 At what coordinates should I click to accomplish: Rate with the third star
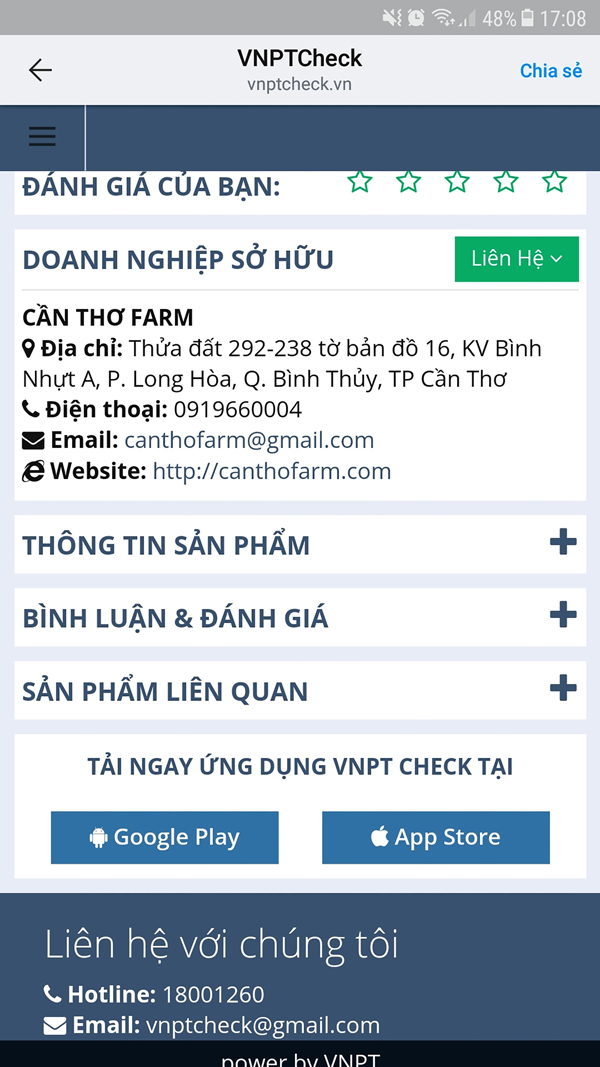pyautogui.click(x=457, y=182)
